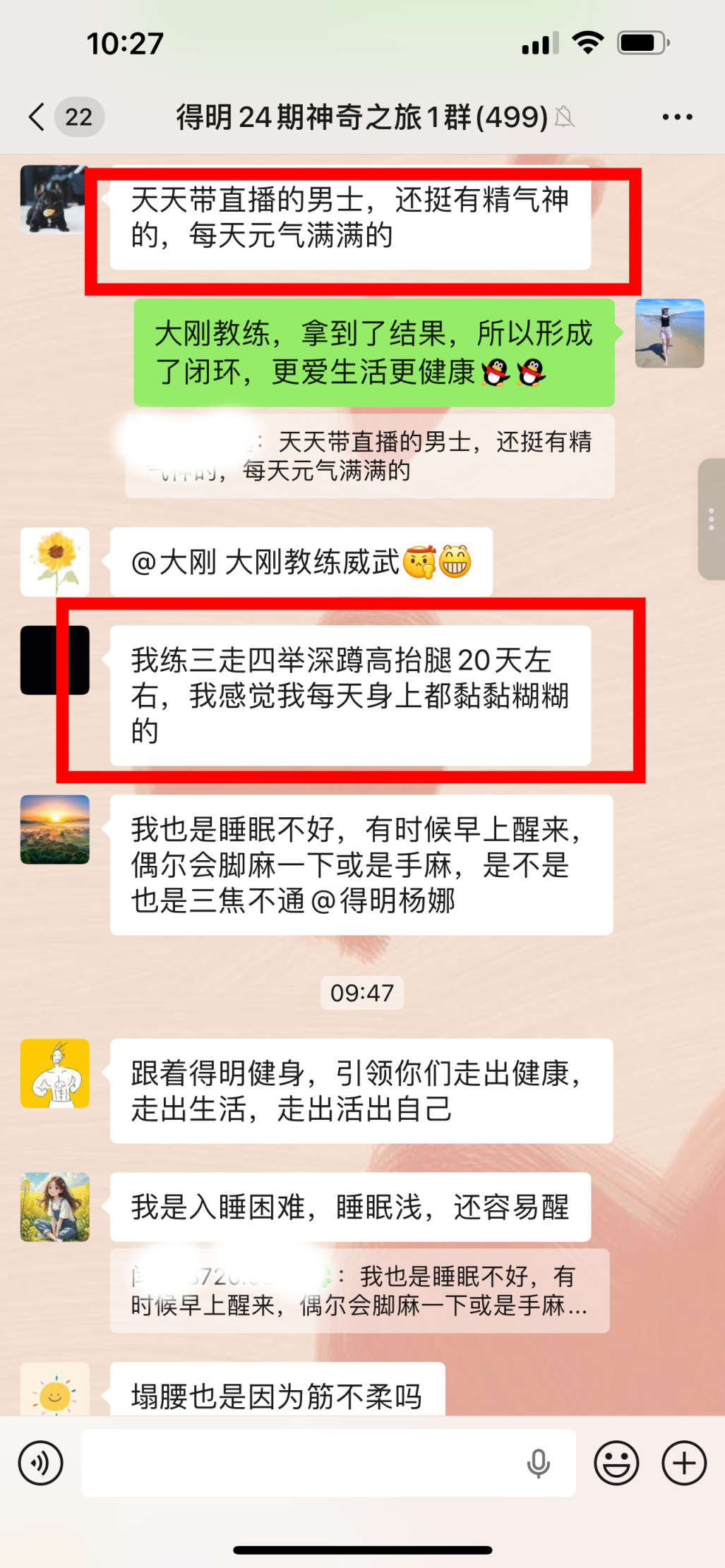The width and height of the screenshot is (725, 1568).
Task: Open my beach photo avatar
Action: 669,333
